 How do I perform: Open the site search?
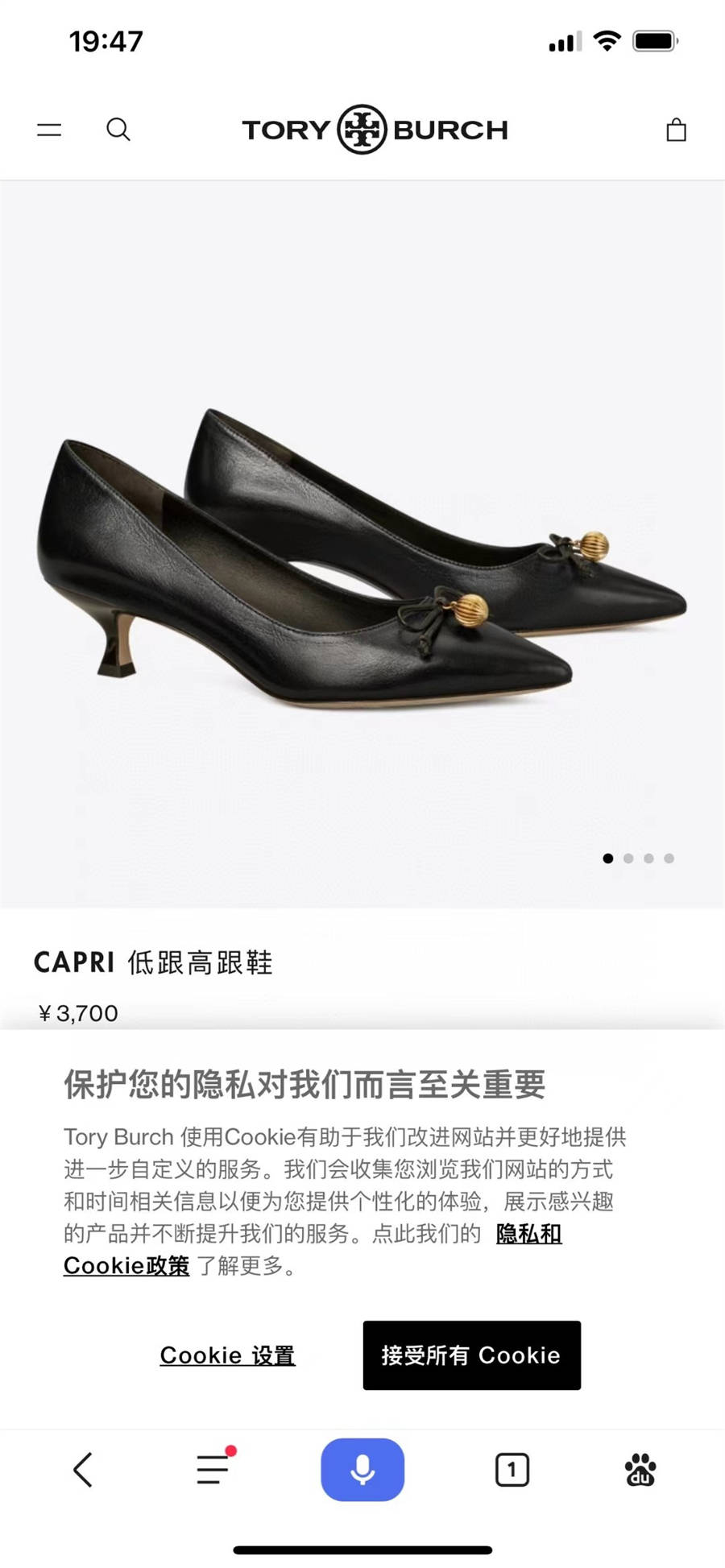tap(118, 130)
